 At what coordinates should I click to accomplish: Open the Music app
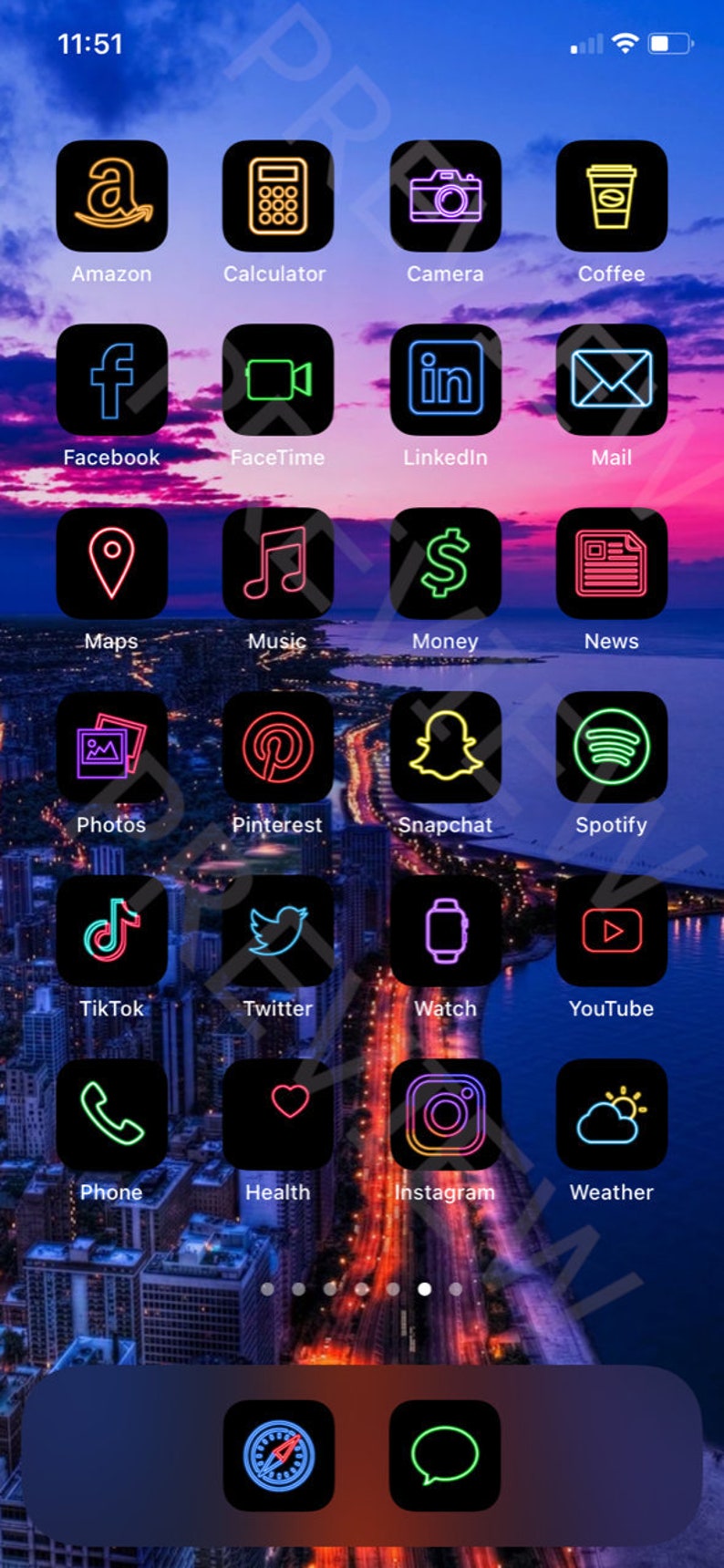pyautogui.click(x=278, y=563)
